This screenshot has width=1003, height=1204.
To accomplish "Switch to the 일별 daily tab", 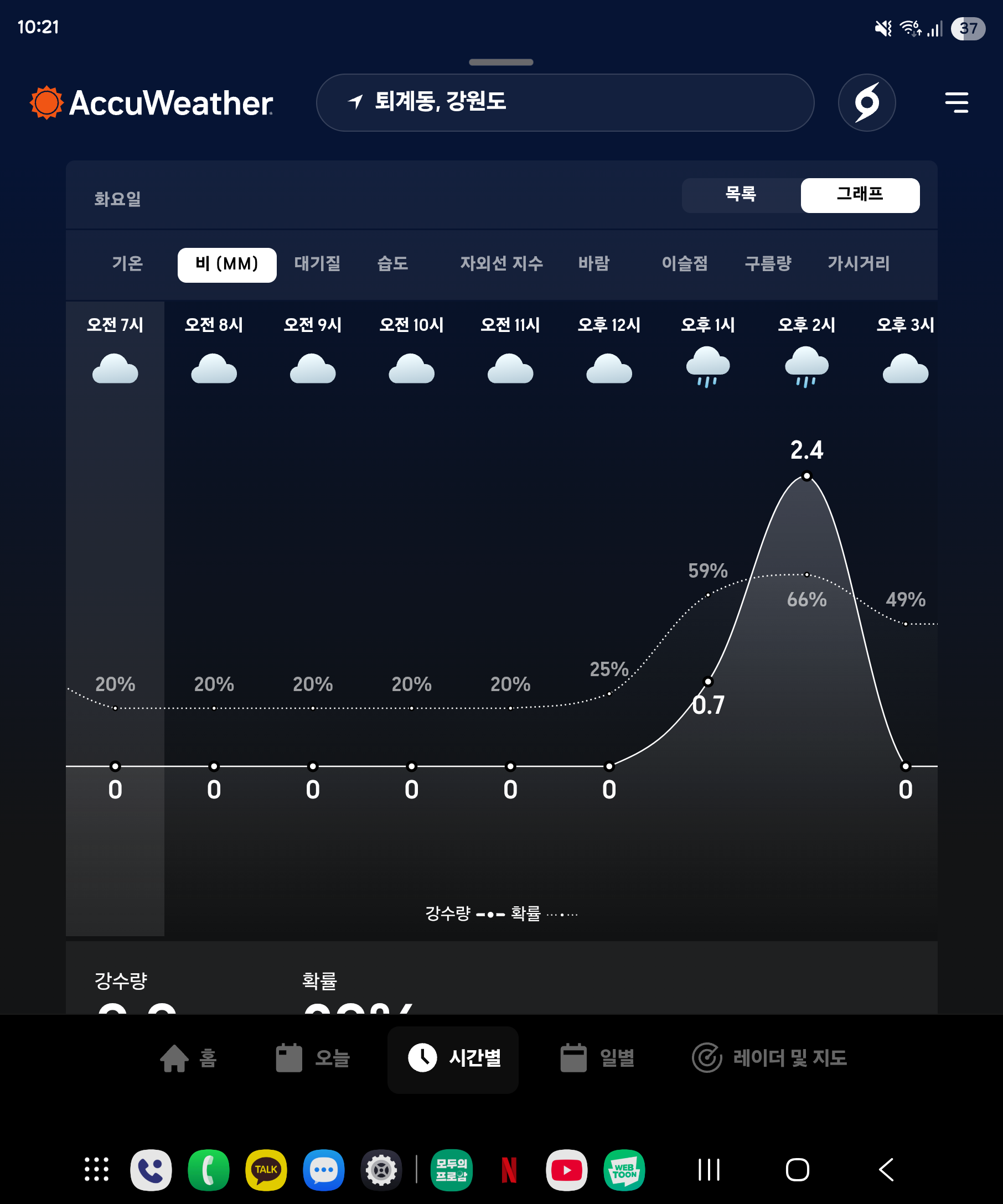I will pyautogui.click(x=597, y=1058).
